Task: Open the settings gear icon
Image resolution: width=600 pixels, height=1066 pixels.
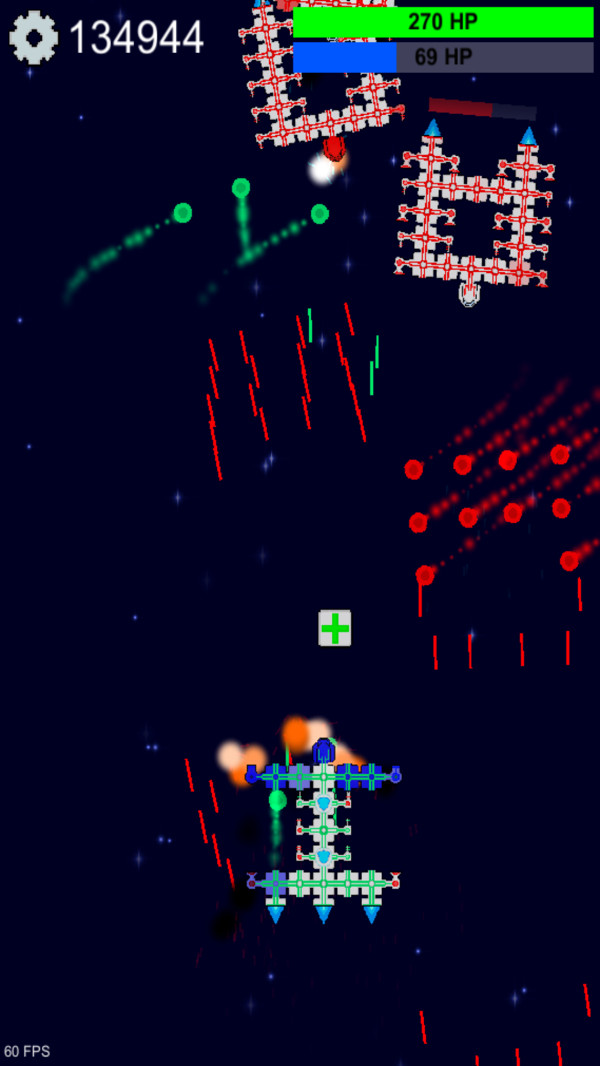Action: click(34, 38)
